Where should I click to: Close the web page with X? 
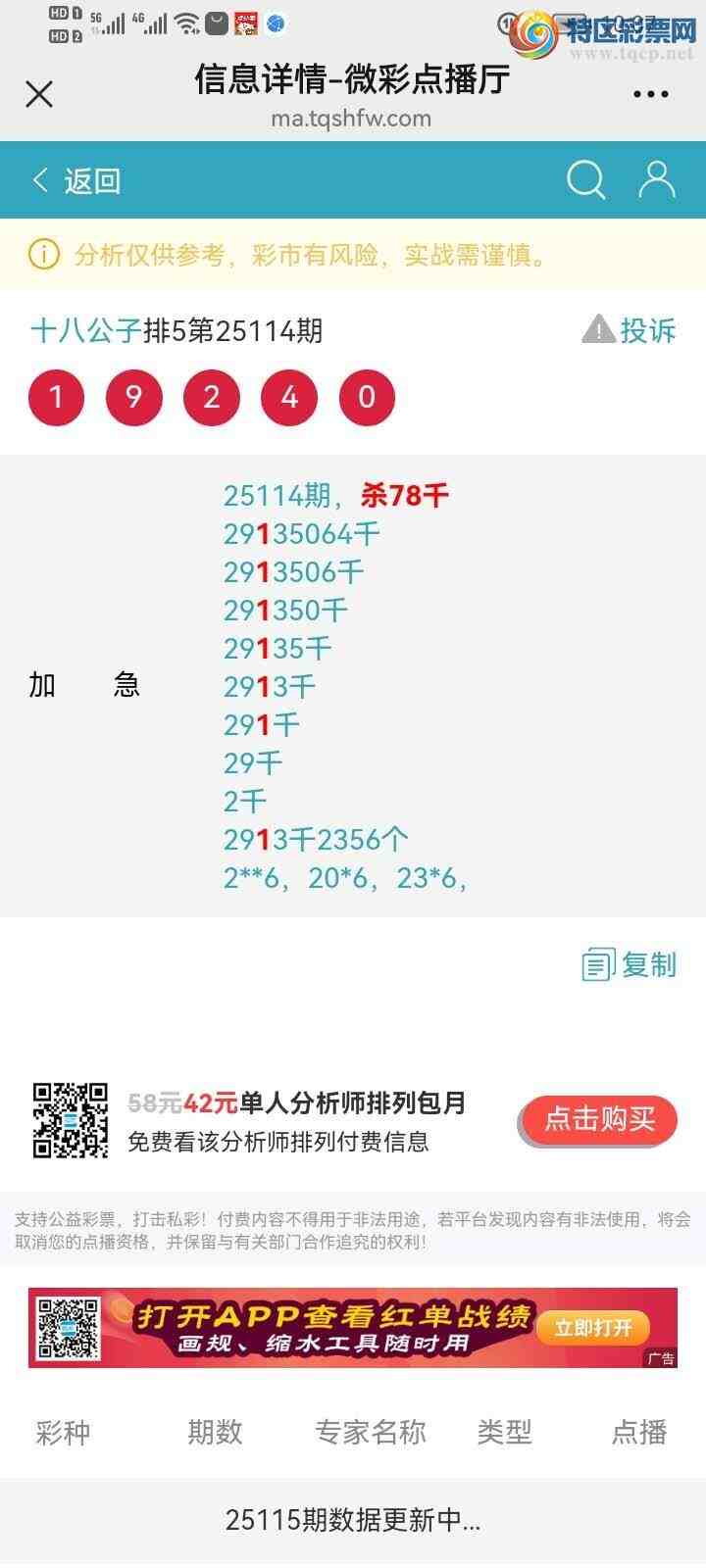click(39, 94)
